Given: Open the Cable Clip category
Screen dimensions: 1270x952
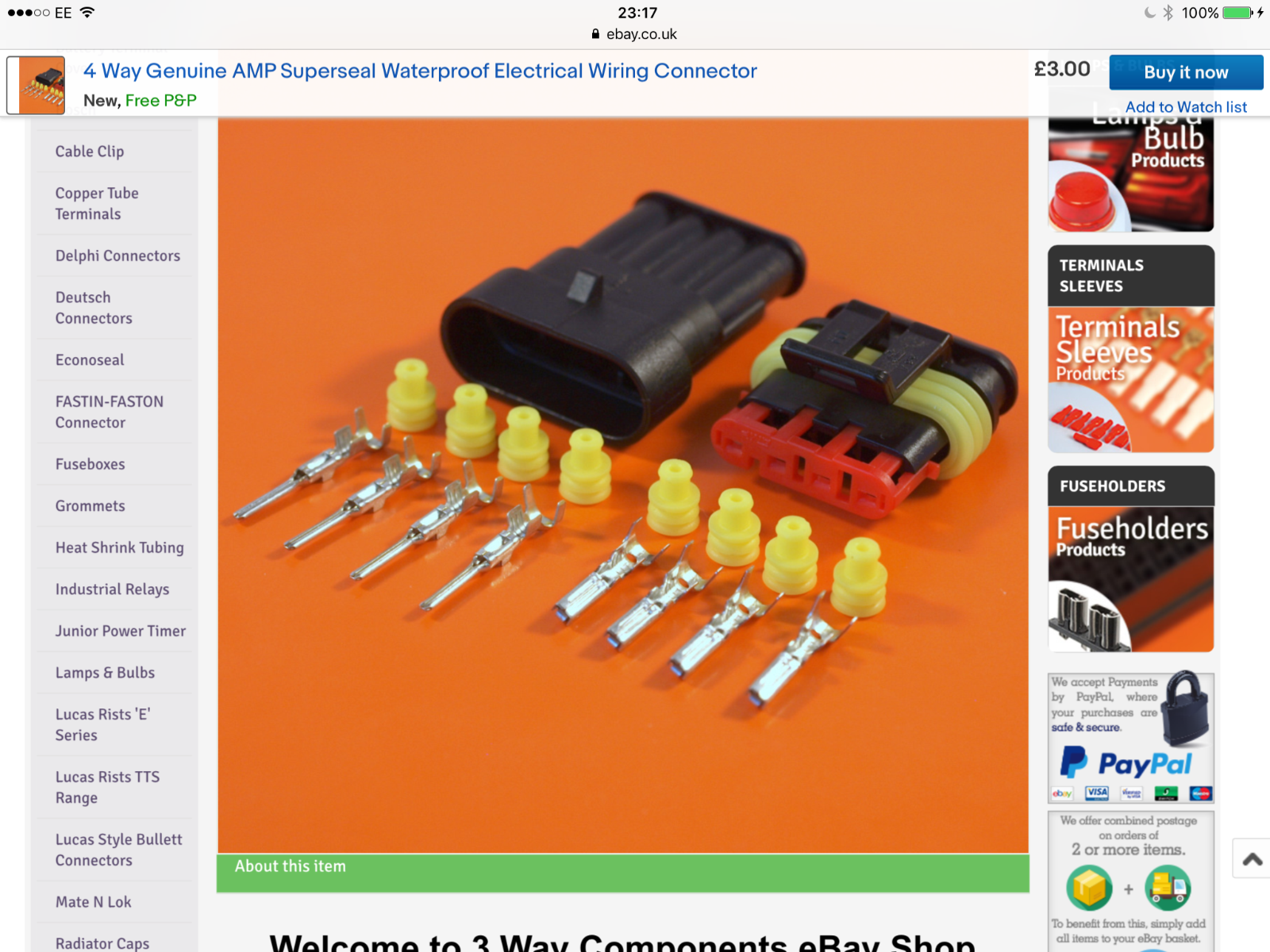Looking at the screenshot, I should [90, 152].
